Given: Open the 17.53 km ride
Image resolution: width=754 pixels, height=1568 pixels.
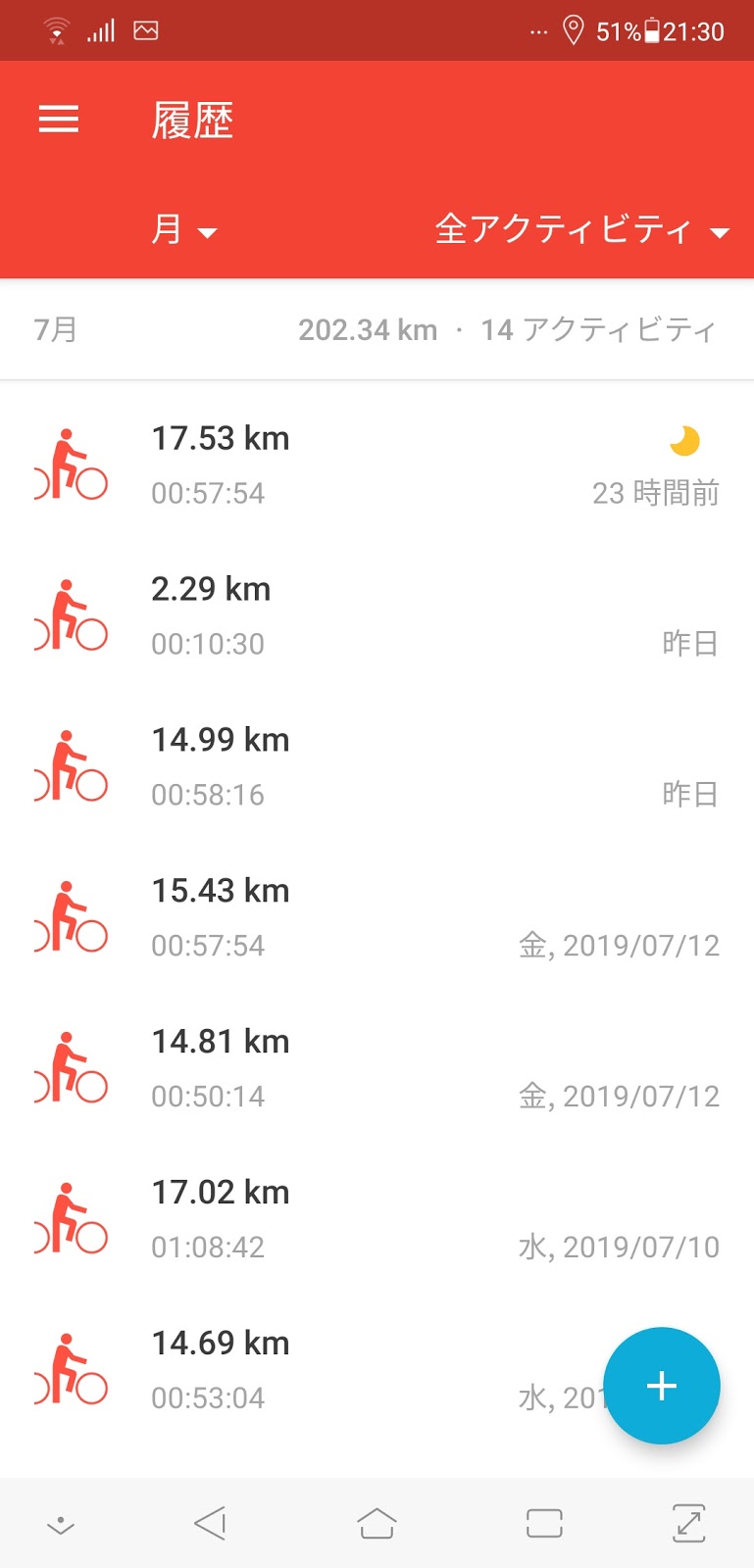Looking at the screenshot, I should [x=377, y=465].
